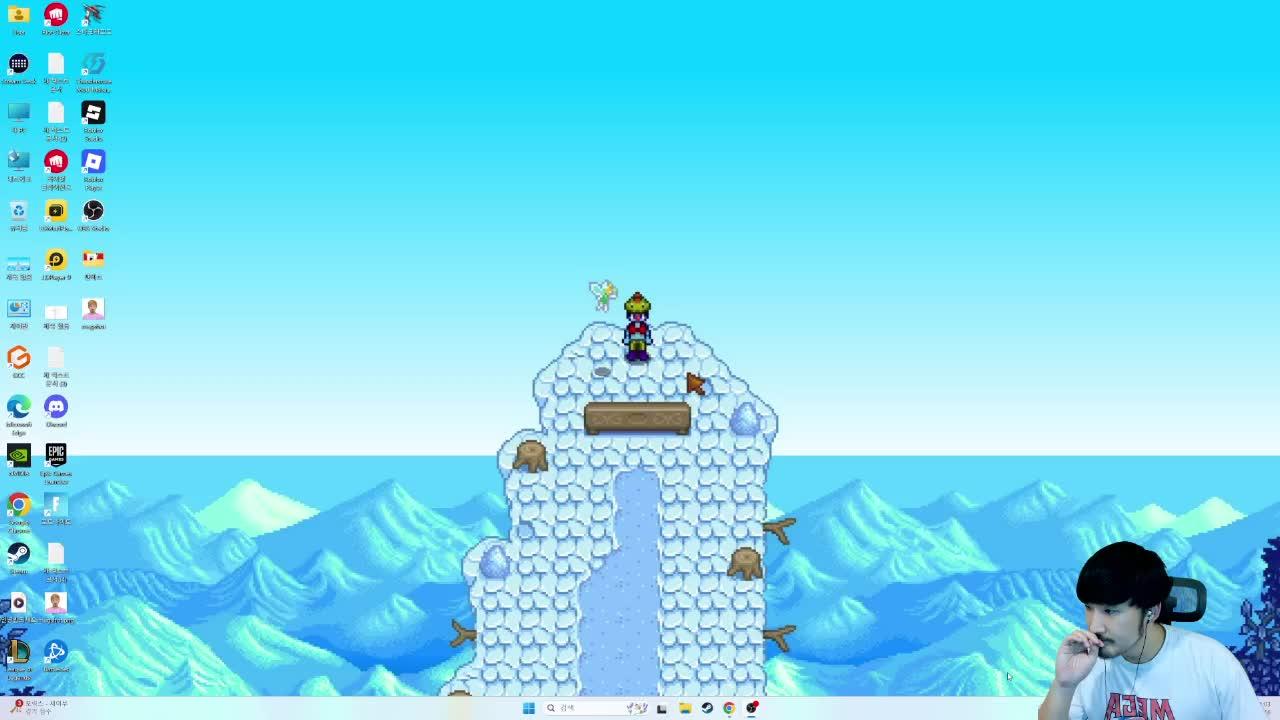Open the Microsoft Edge desktop shortcut
This screenshot has height=720, width=1280.
(19, 407)
